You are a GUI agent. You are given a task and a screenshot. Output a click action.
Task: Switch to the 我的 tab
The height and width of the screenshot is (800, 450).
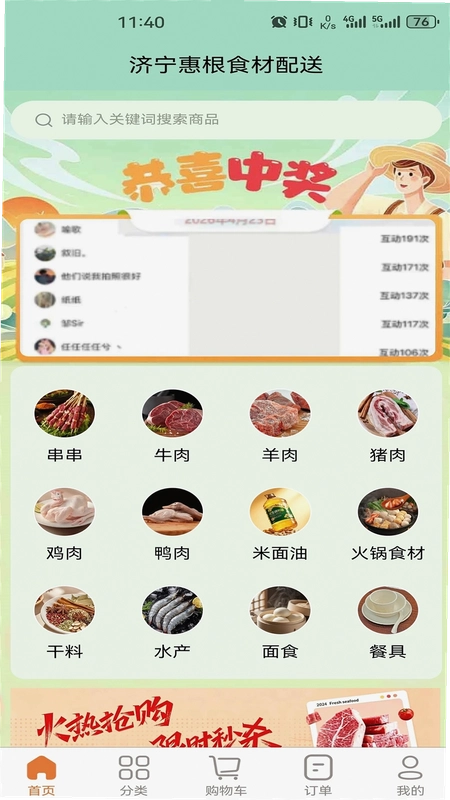[x=410, y=776]
